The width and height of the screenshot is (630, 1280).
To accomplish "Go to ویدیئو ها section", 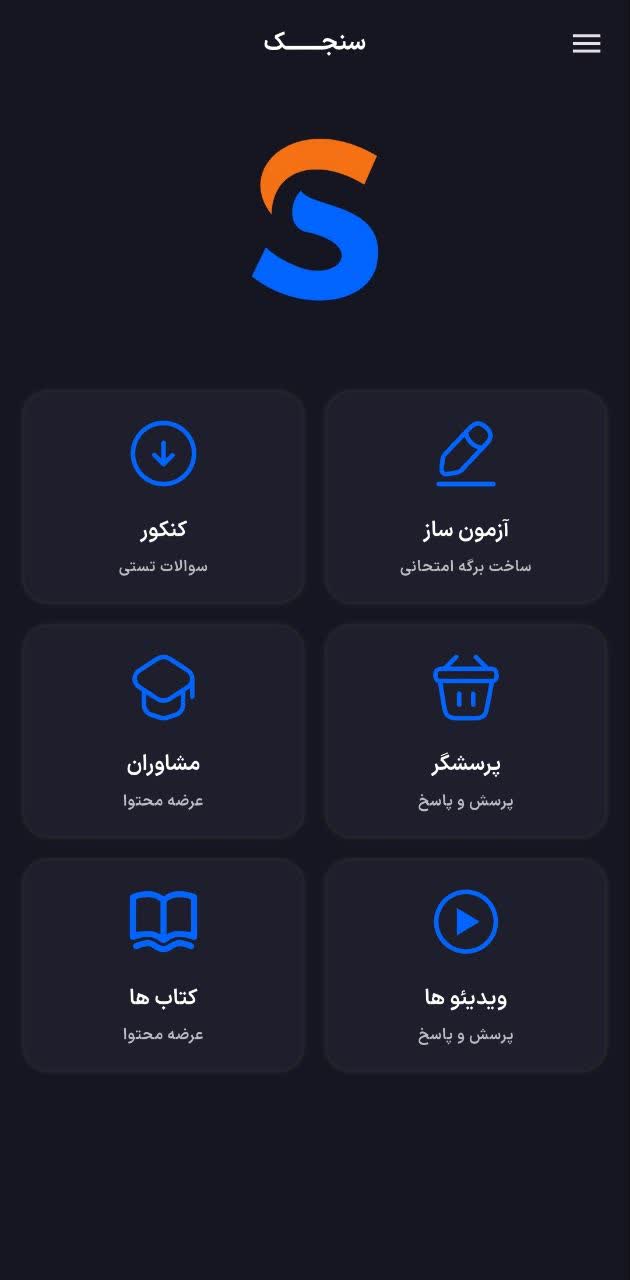I will [466, 965].
